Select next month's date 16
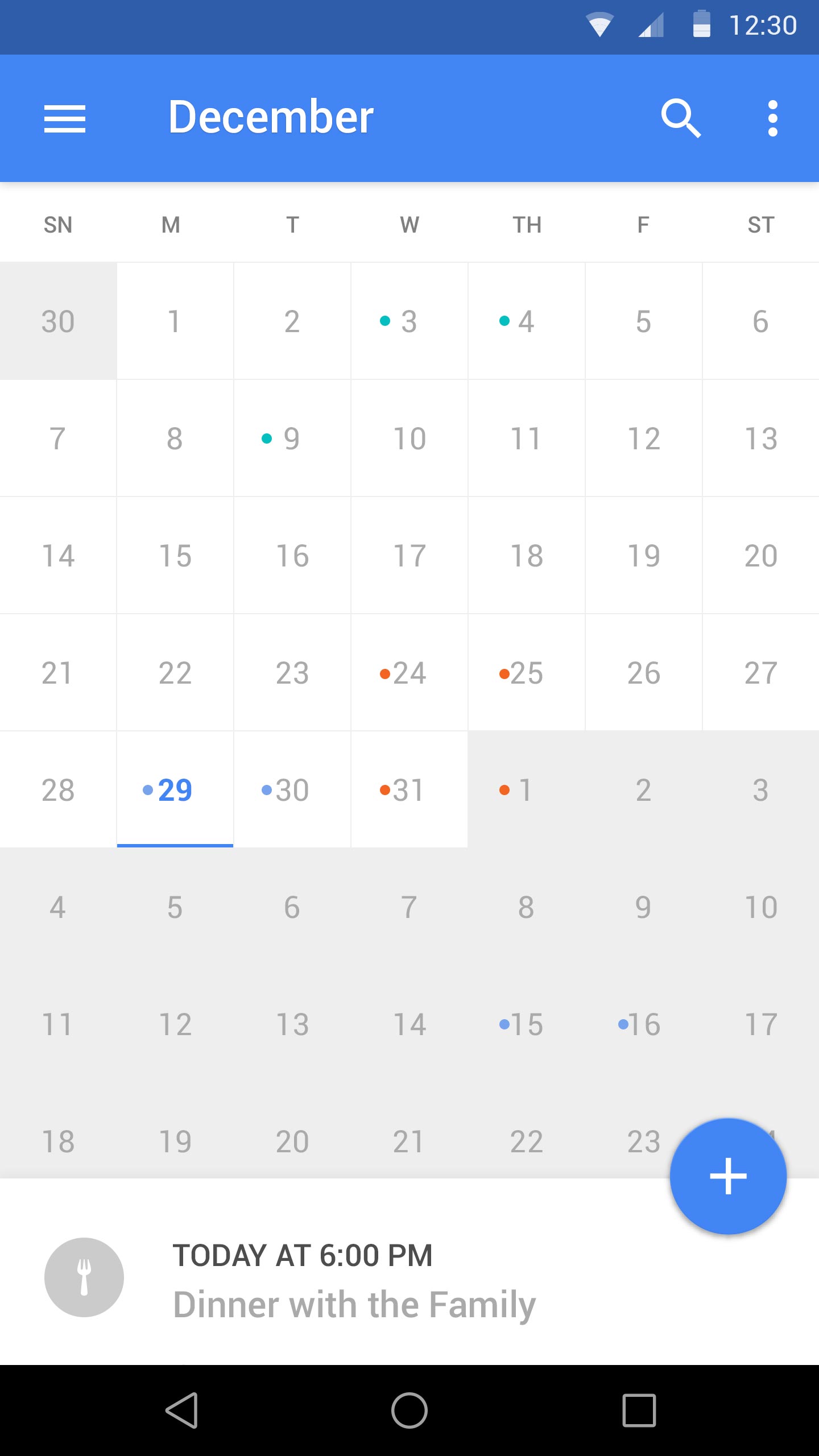 click(643, 1024)
